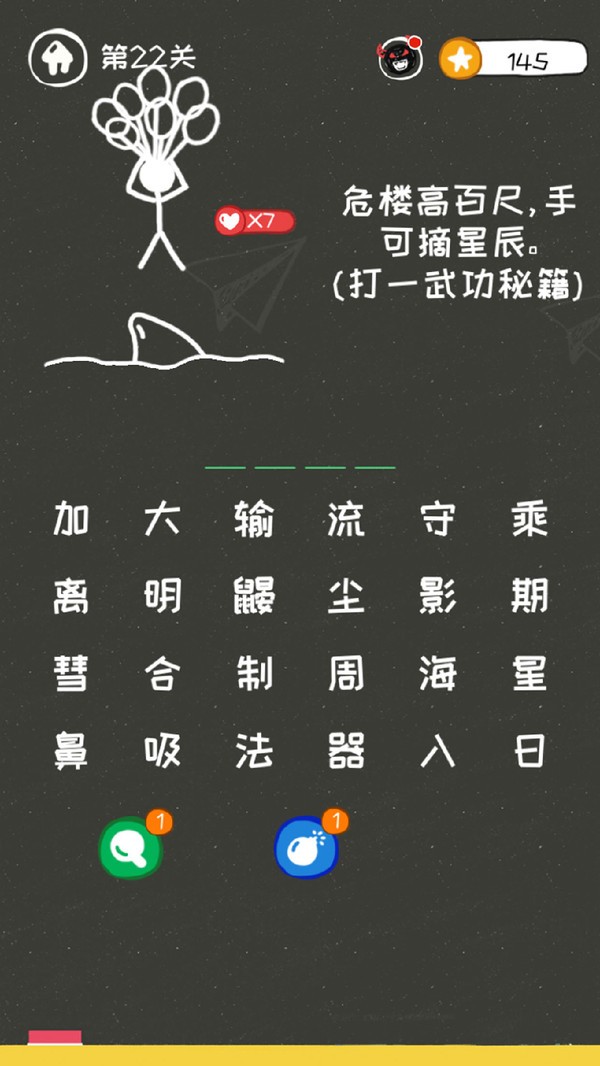
Task: Pick the character 流
Action: [x=346, y=521]
